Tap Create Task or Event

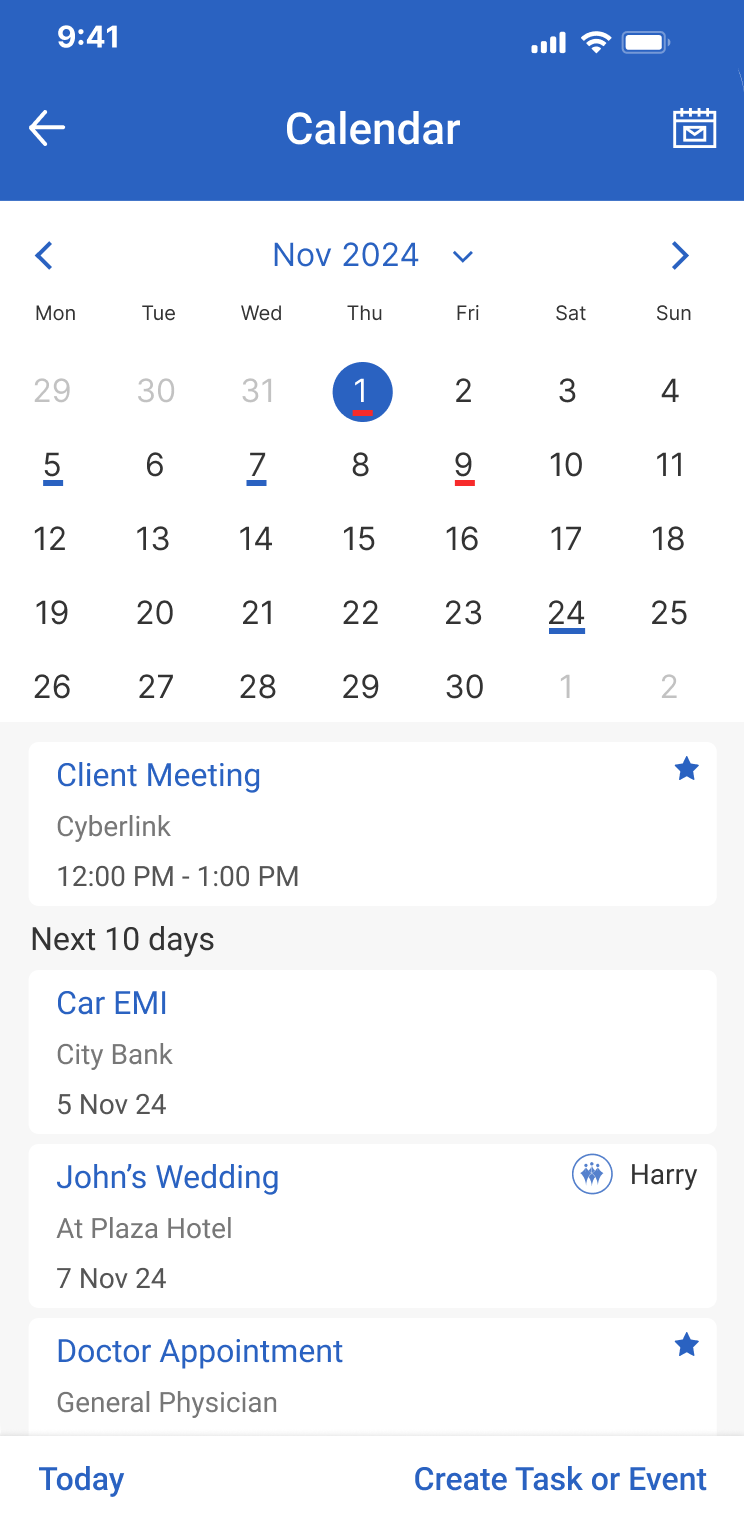[x=560, y=1479]
